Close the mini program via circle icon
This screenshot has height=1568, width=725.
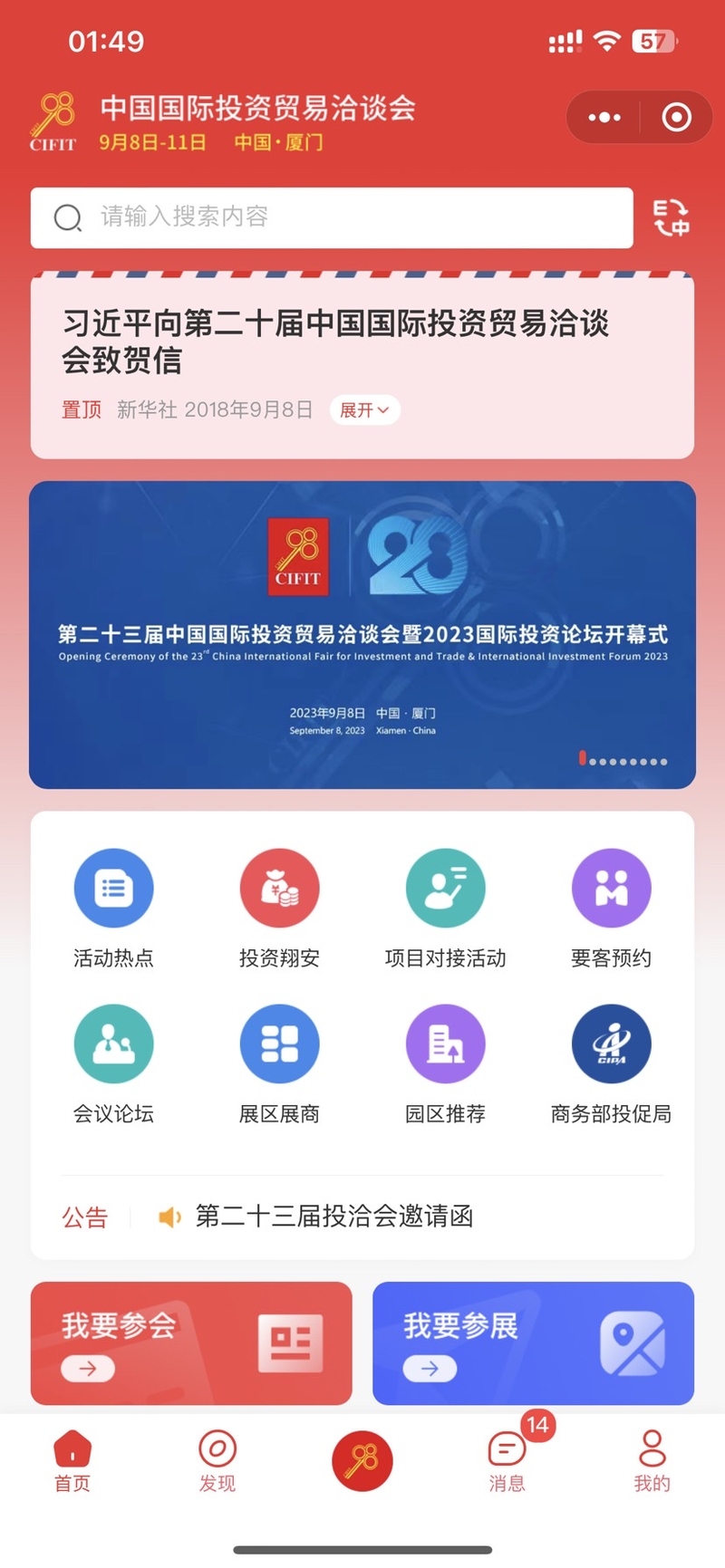pos(676,118)
